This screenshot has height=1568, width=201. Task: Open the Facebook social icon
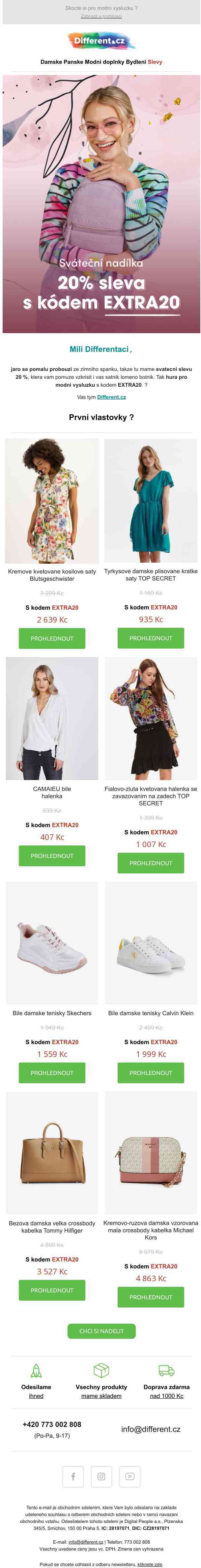pos(73,1476)
